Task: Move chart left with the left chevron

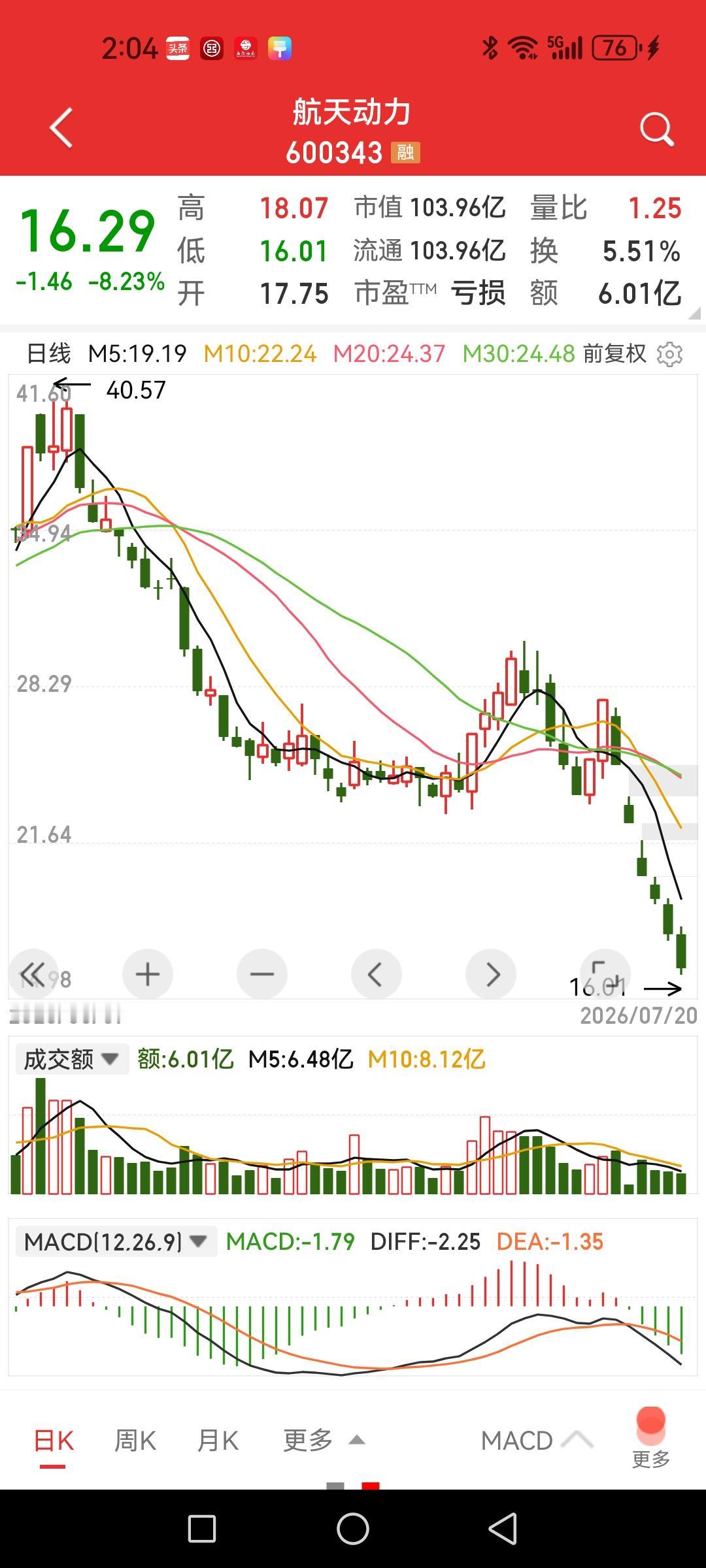Action: click(x=376, y=974)
